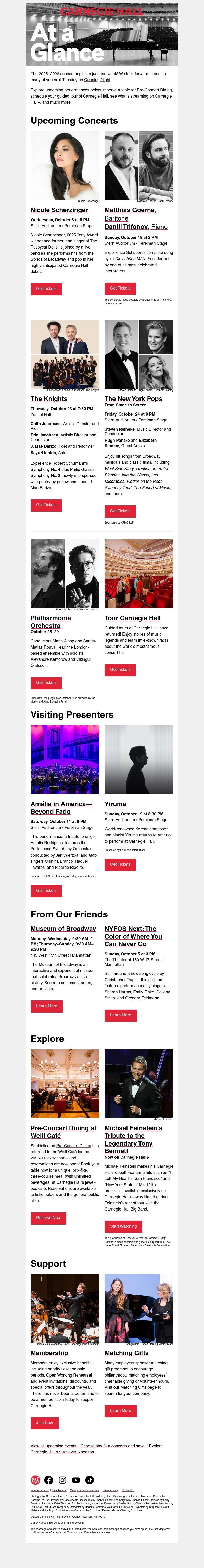Tap the Unsubscribe link

click(59, 1490)
